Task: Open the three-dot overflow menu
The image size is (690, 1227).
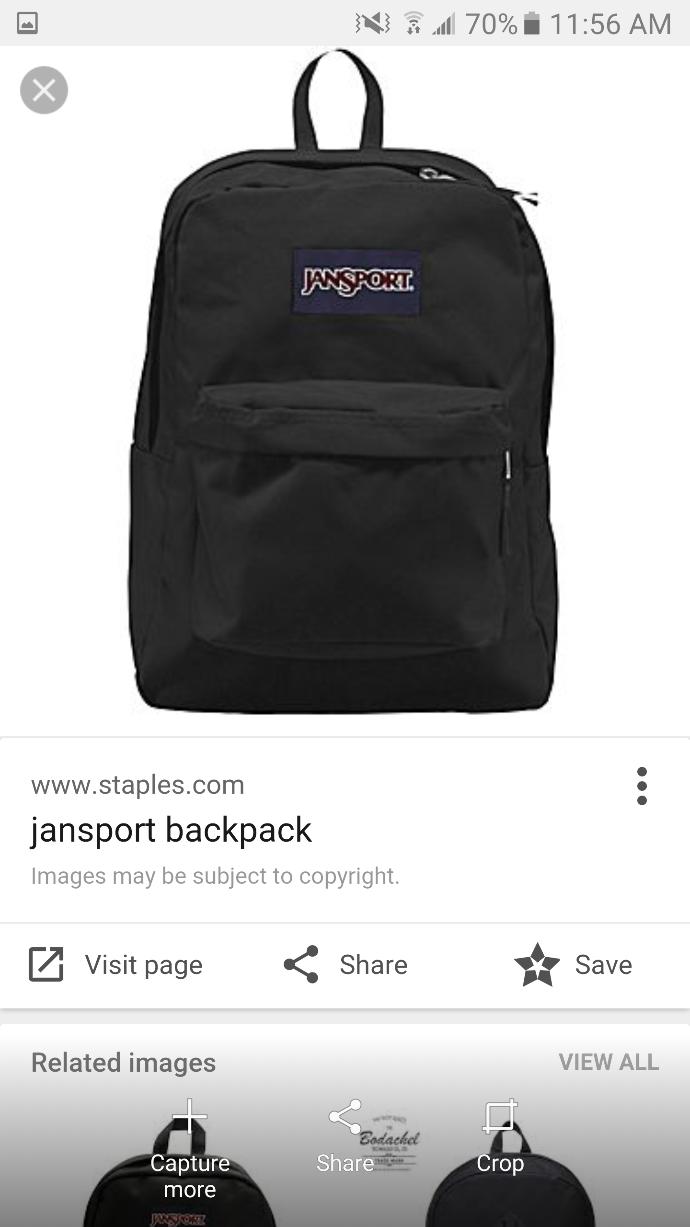Action: 642,786
